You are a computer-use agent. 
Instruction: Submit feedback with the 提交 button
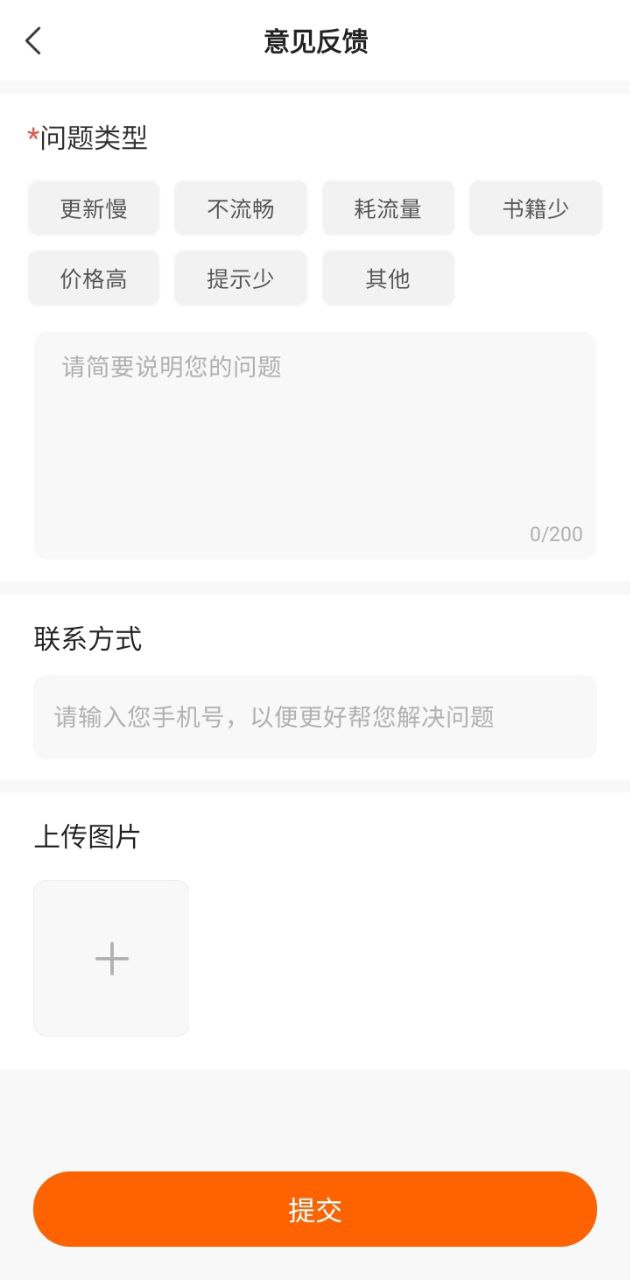(x=315, y=1210)
